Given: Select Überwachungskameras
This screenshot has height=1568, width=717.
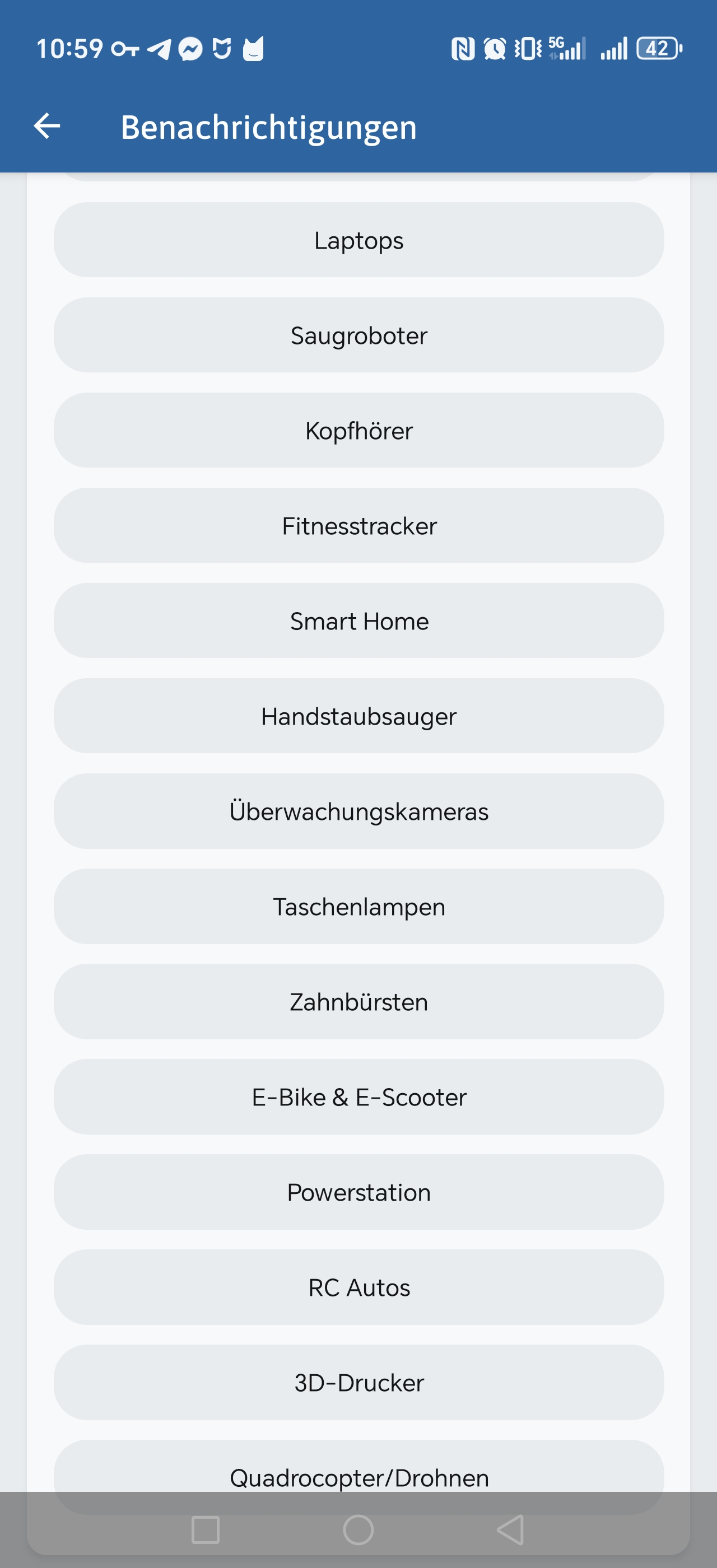Looking at the screenshot, I should [358, 811].
